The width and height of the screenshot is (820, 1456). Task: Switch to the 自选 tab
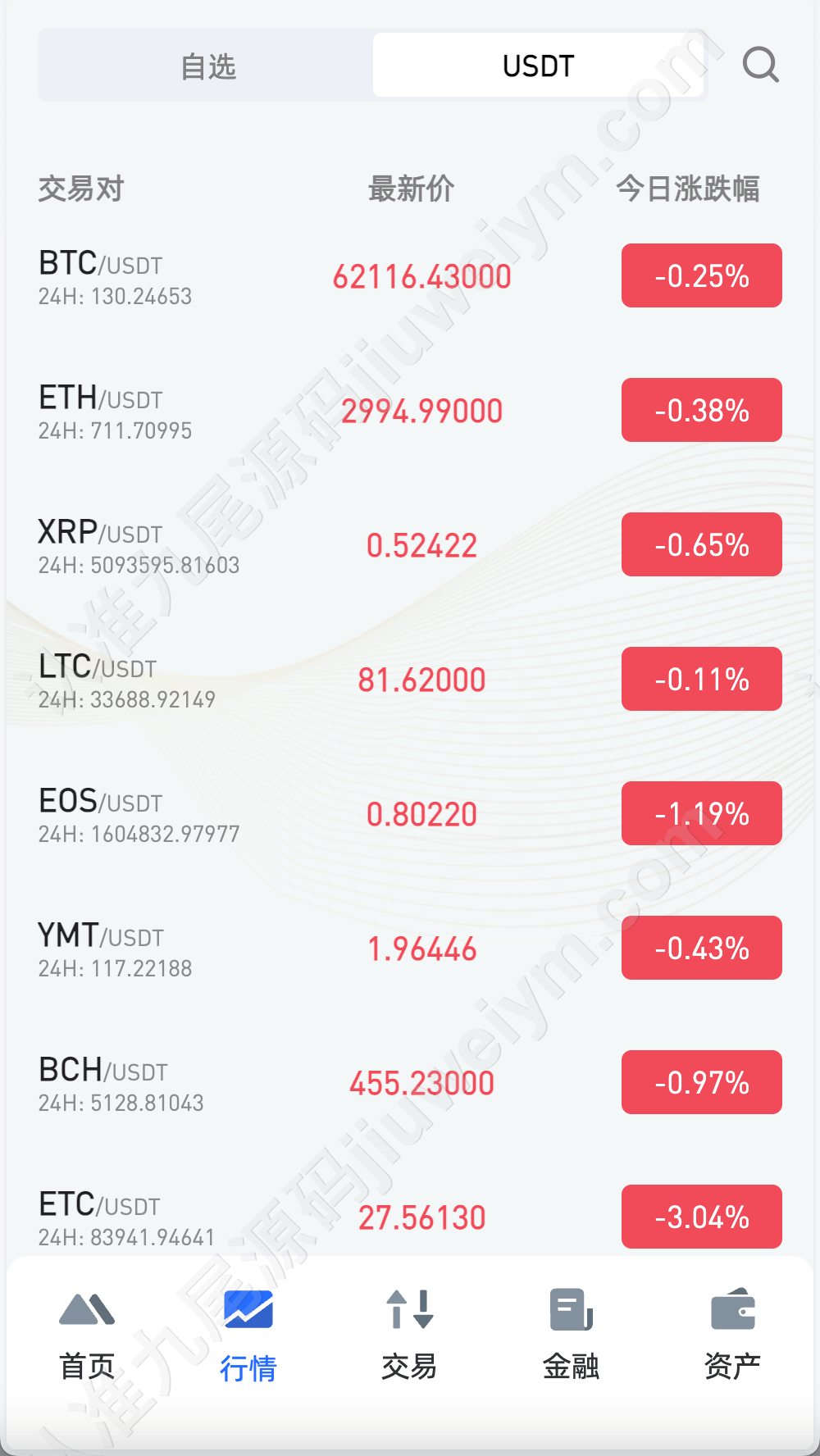pos(207,66)
